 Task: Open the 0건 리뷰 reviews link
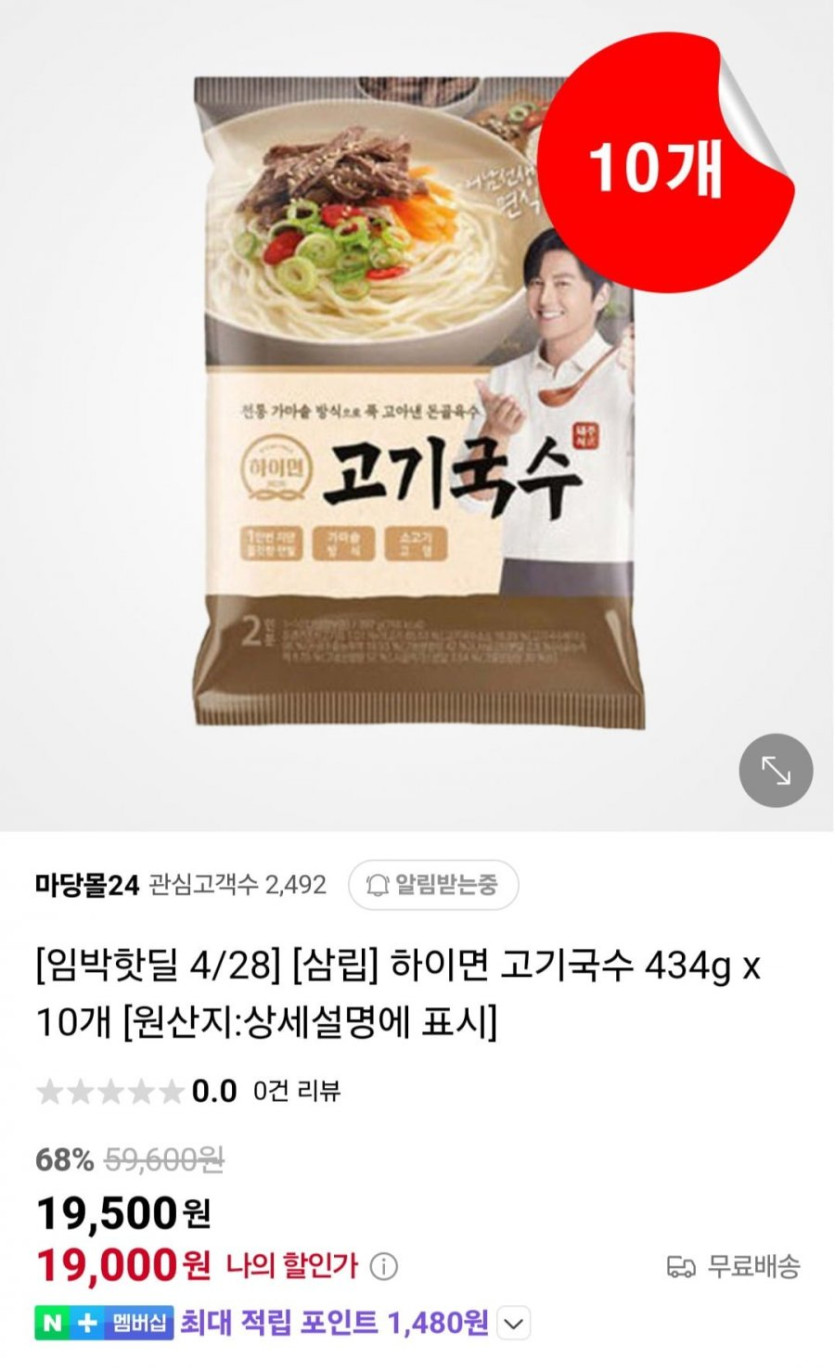tap(297, 1090)
